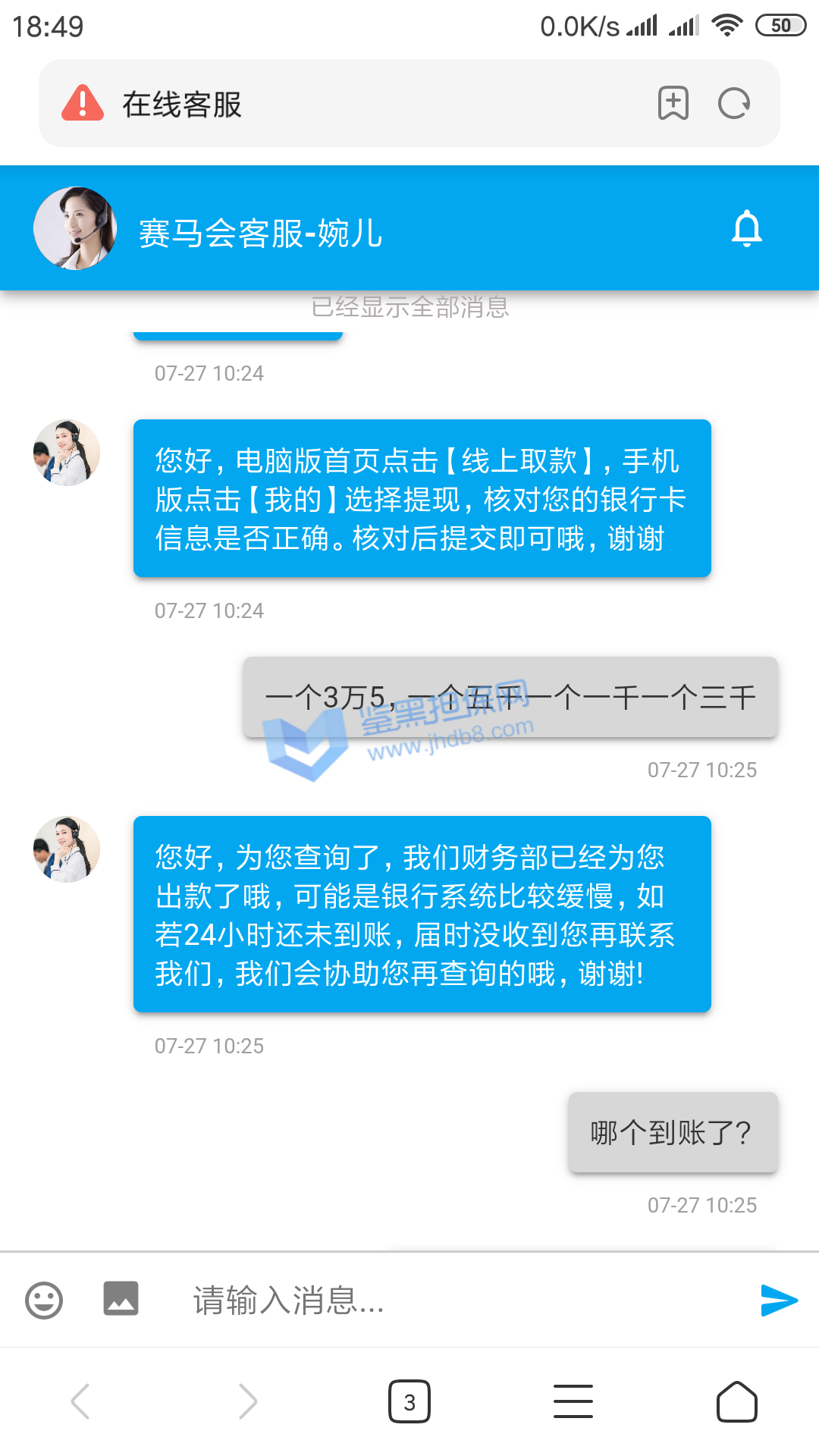Reload the page with refresh icon

point(733,104)
